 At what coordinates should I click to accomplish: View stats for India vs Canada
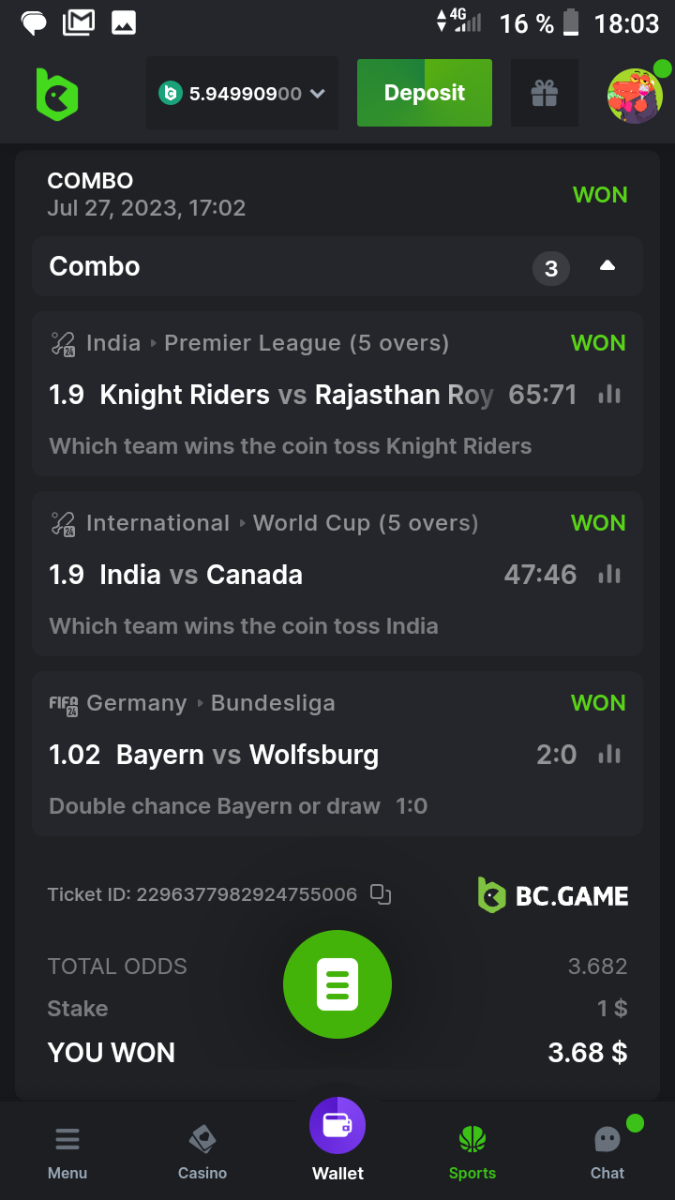609,575
